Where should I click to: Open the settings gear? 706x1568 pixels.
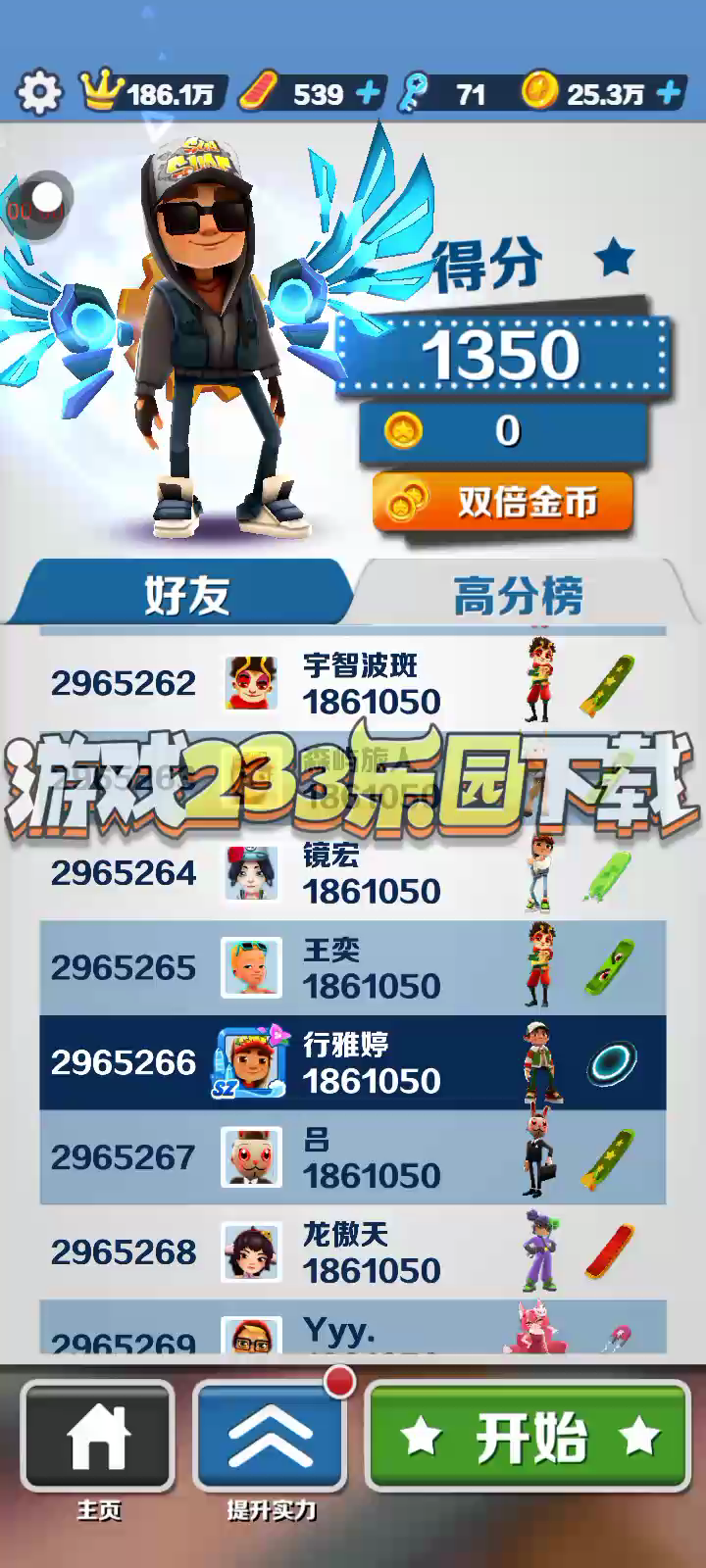tap(39, 92)
